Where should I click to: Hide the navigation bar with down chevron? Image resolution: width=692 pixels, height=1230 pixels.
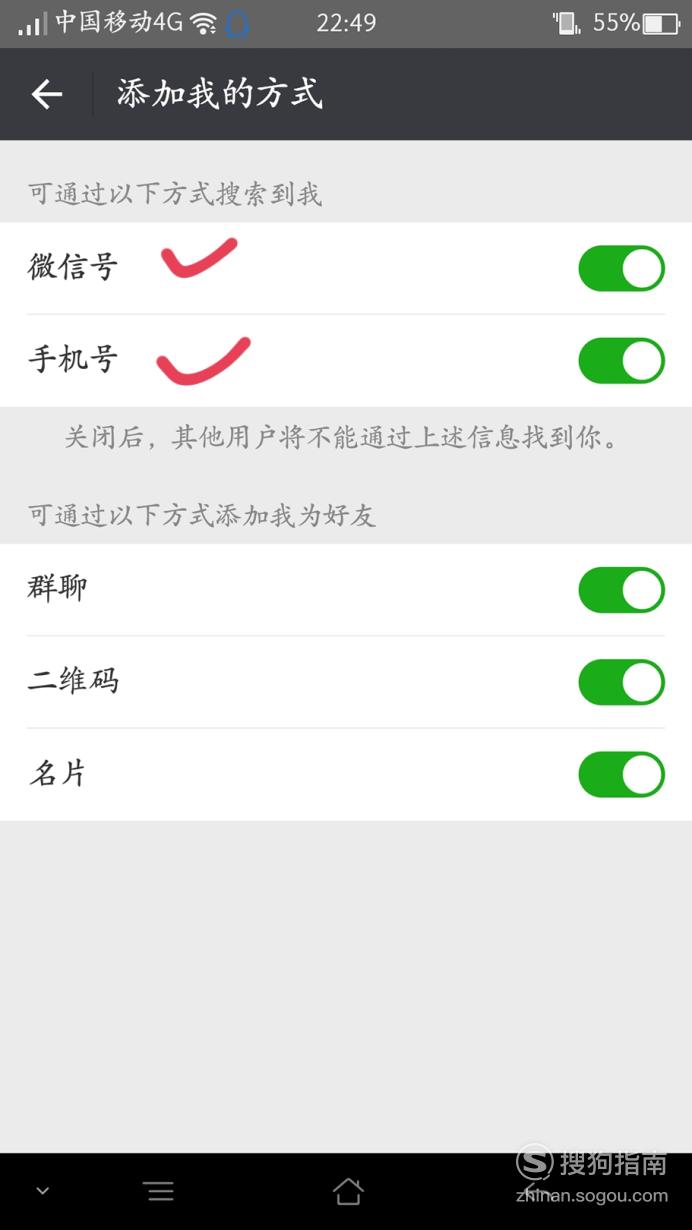coord(42,1191)
